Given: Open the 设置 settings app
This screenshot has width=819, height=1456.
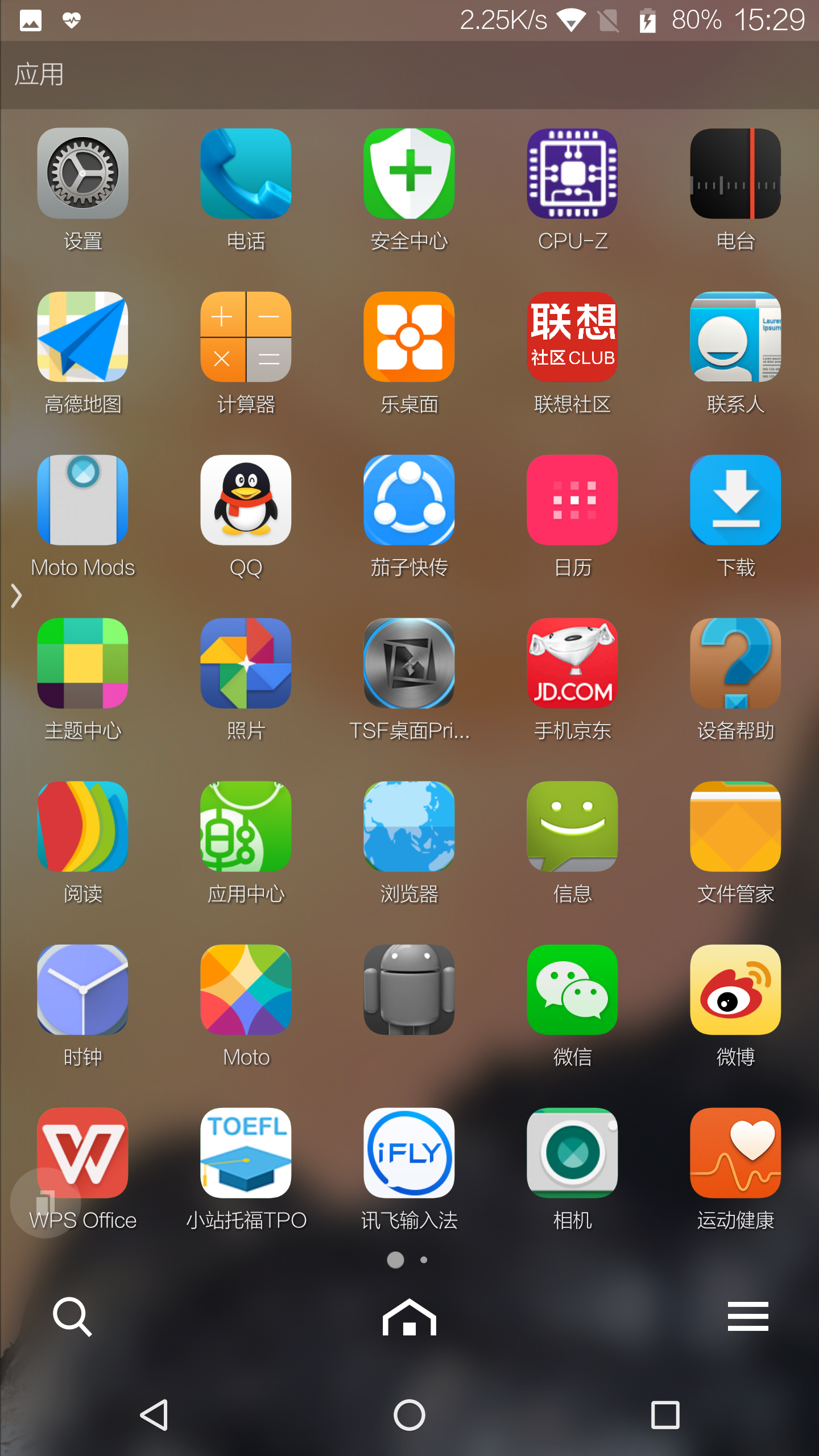Looking at the screenshot, I should click(83, 174).
